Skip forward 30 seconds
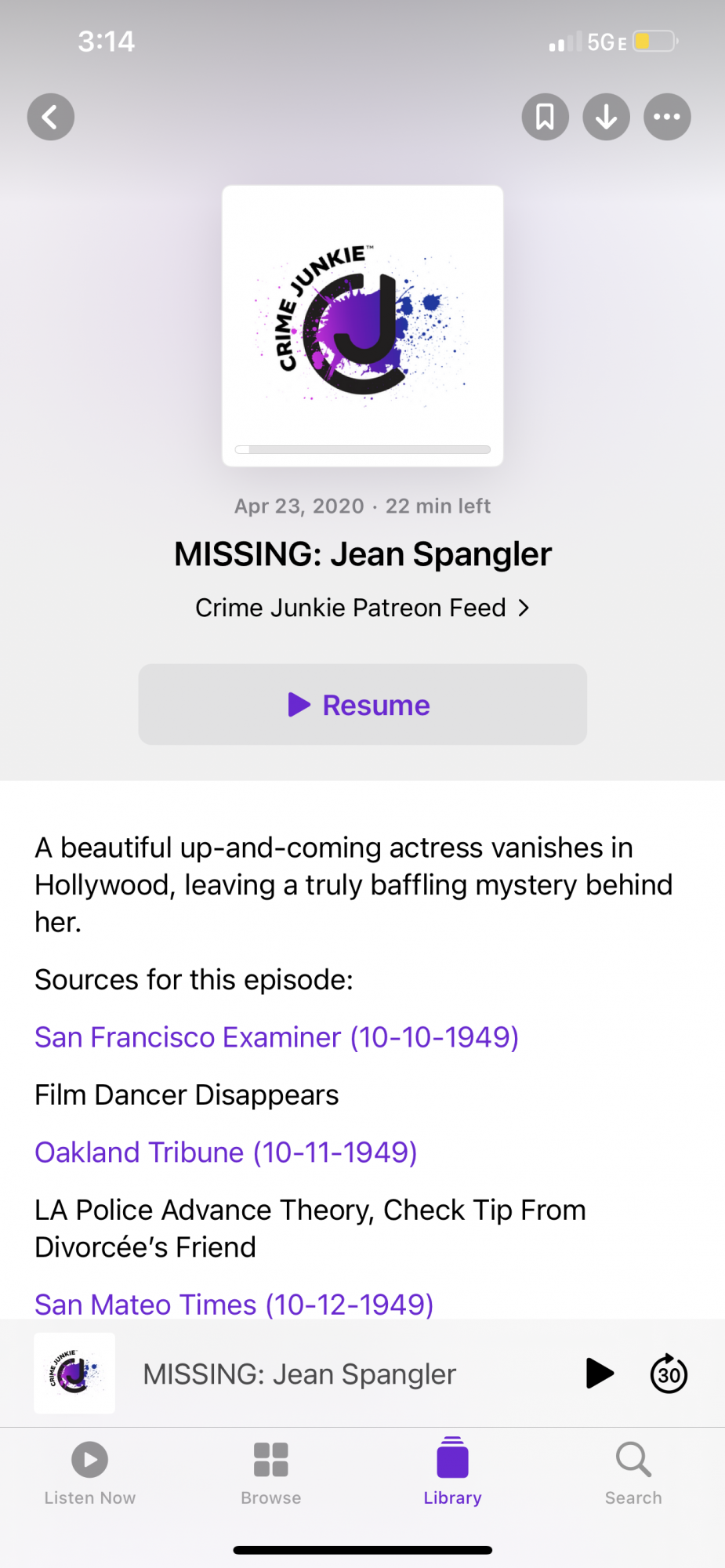725x1568 pixels. click(x=669, y=1374)
